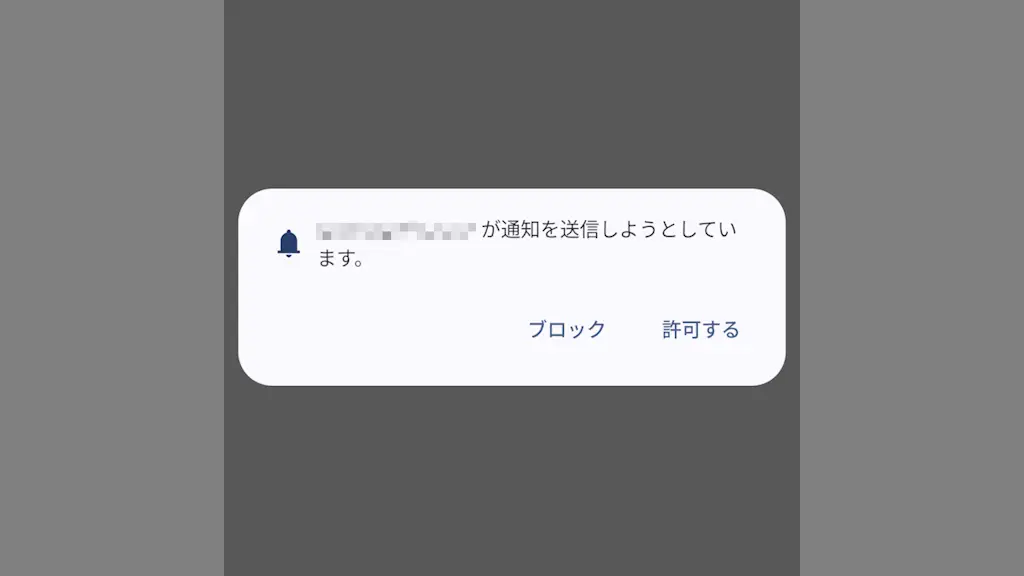
Task: Tap ブロック to block notifications
Action: coord(567,329)
